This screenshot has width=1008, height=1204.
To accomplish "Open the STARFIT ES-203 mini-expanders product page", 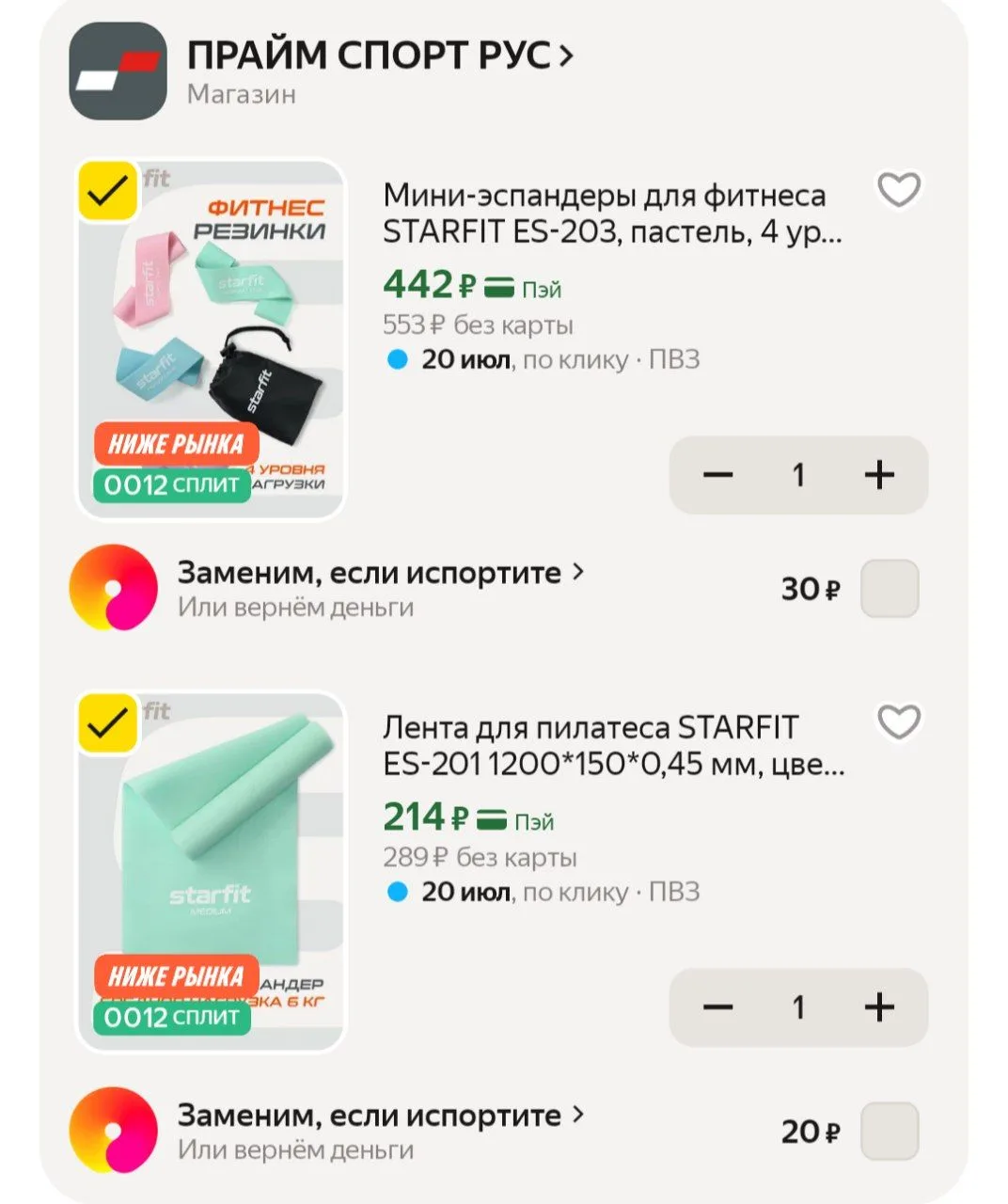I will point(613,214).
